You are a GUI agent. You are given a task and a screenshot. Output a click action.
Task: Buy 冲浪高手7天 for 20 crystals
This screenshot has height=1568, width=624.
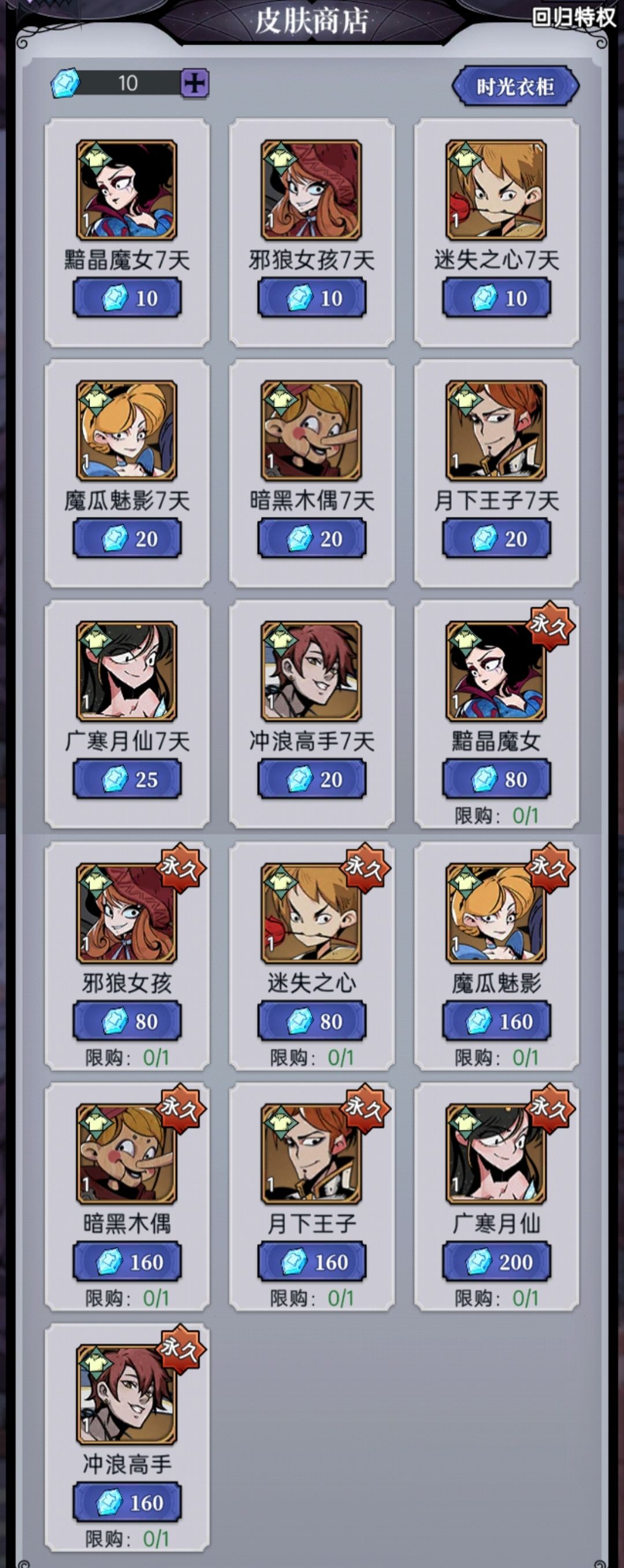311,779
